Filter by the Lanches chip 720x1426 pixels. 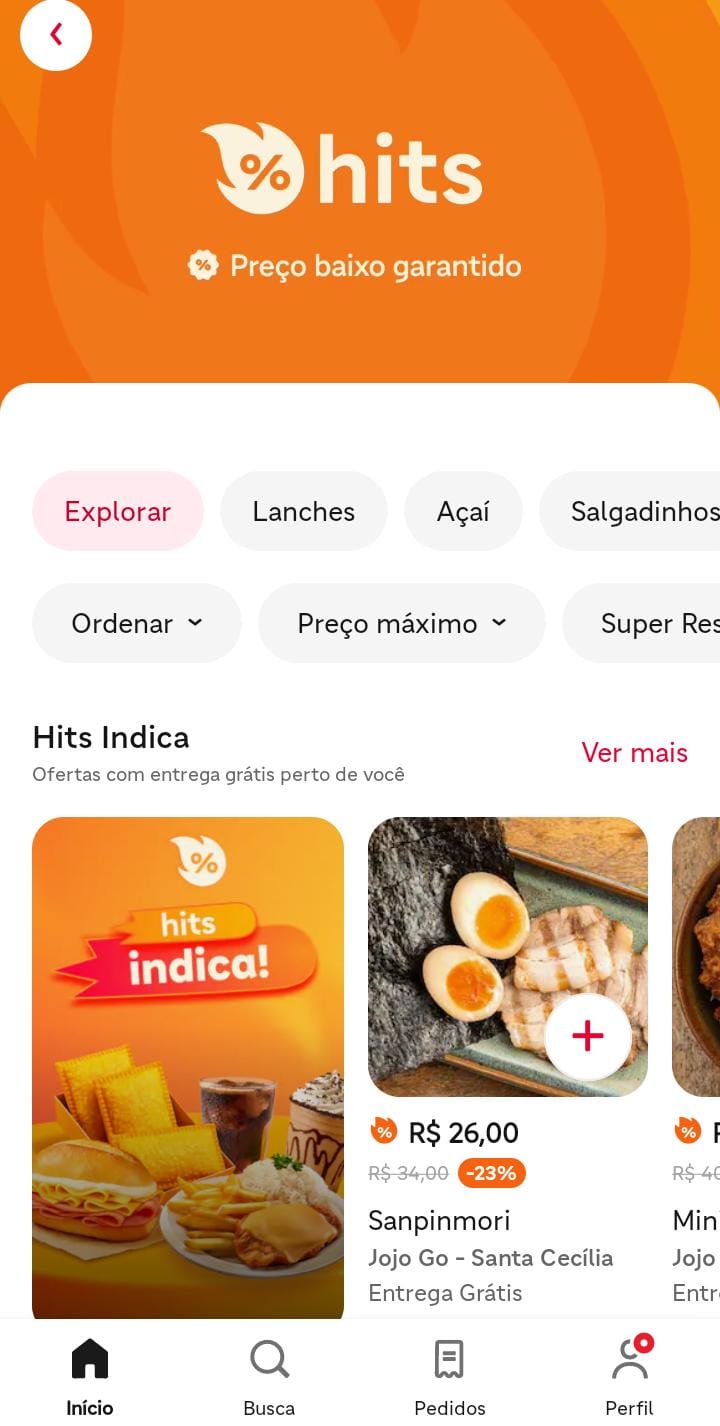[x=303, y=511]
